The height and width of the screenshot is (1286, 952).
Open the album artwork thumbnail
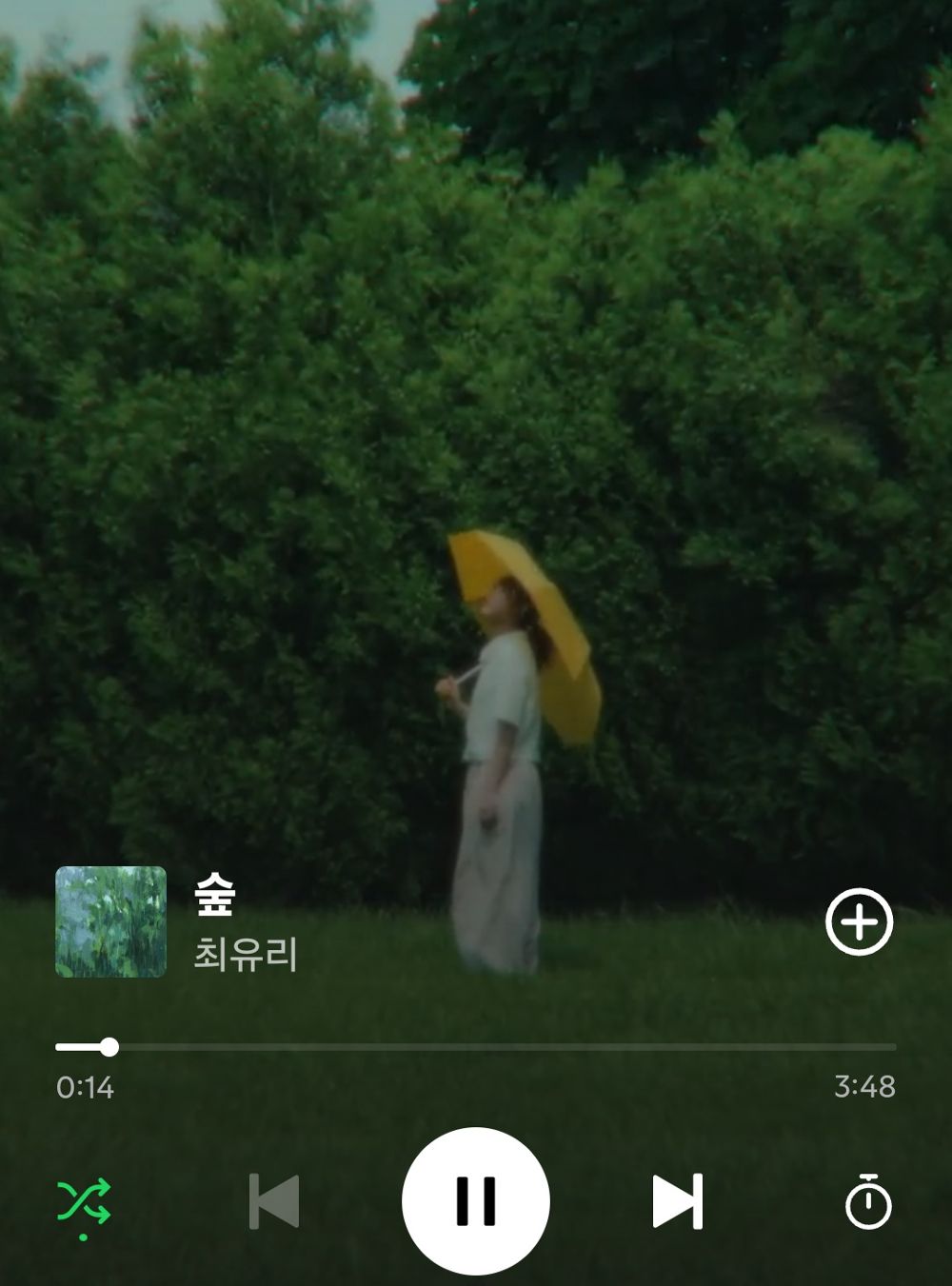tap(108, 921)
